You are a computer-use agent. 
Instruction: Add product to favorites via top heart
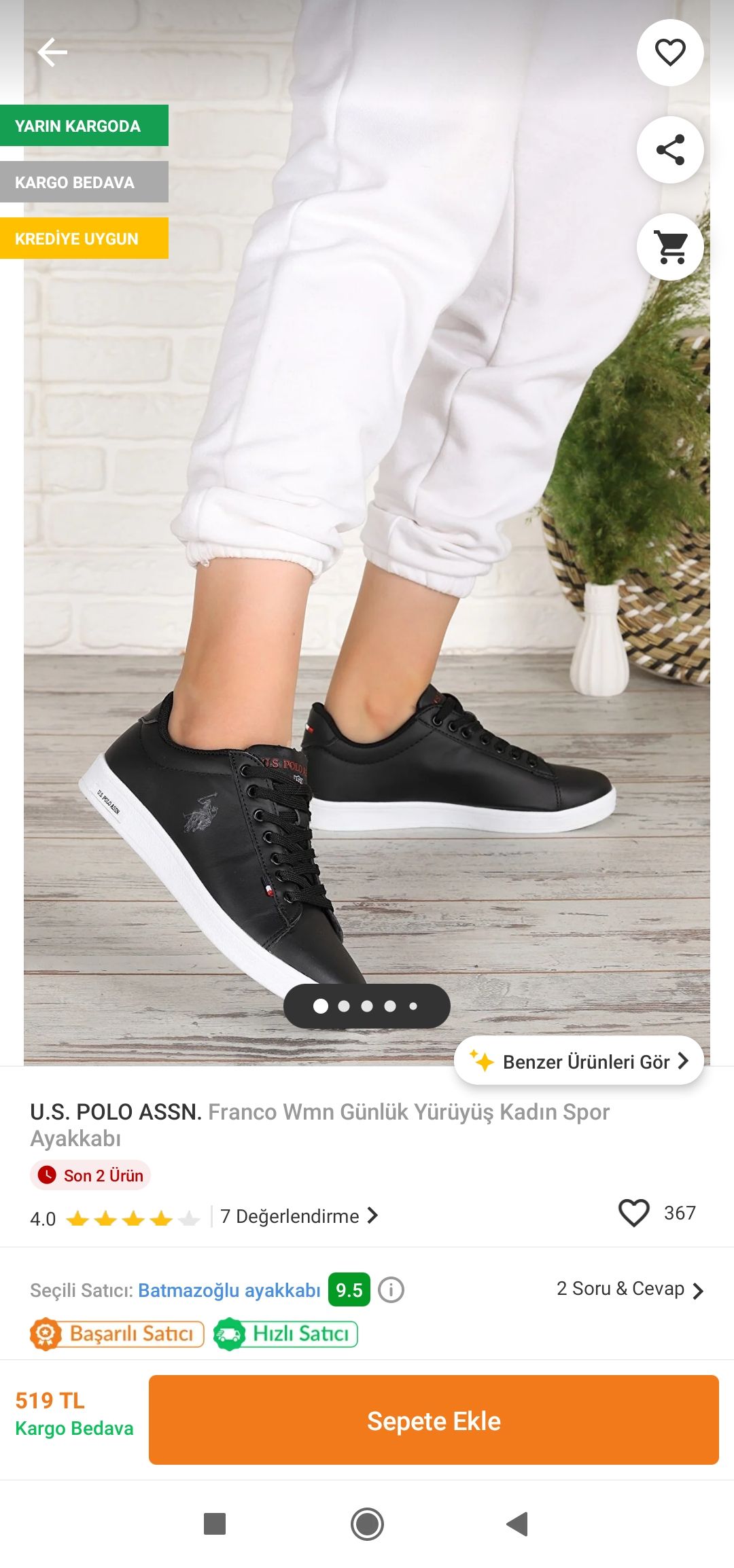(x=670, y=53)
